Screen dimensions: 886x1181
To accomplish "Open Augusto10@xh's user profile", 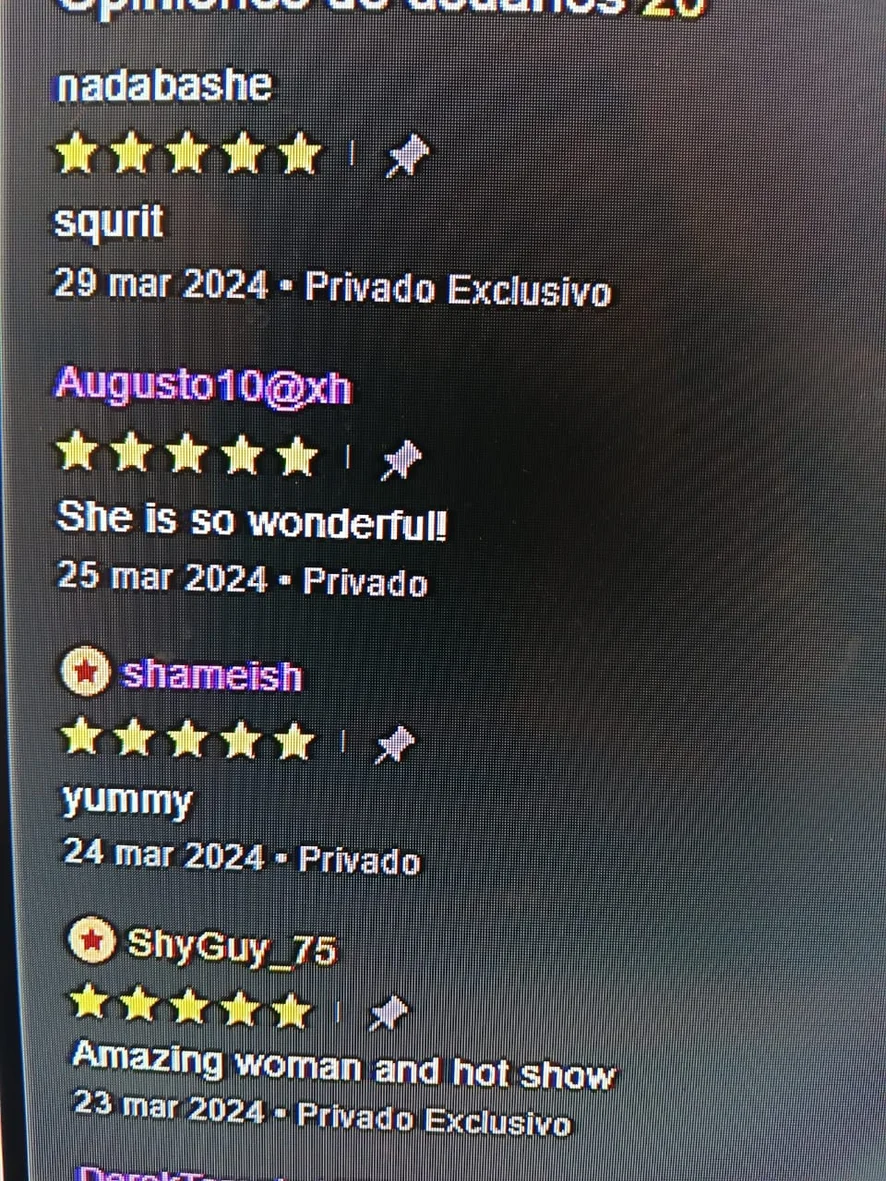I will point(203,386).
